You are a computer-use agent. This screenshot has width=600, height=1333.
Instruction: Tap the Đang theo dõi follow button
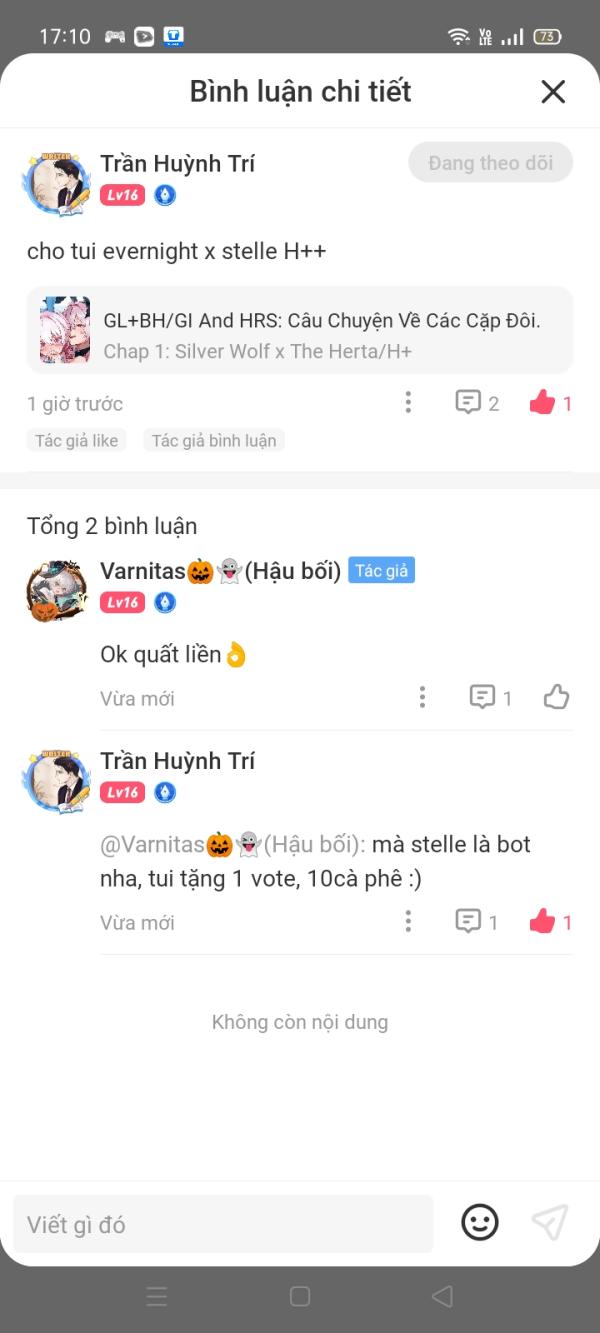(490, 163)
